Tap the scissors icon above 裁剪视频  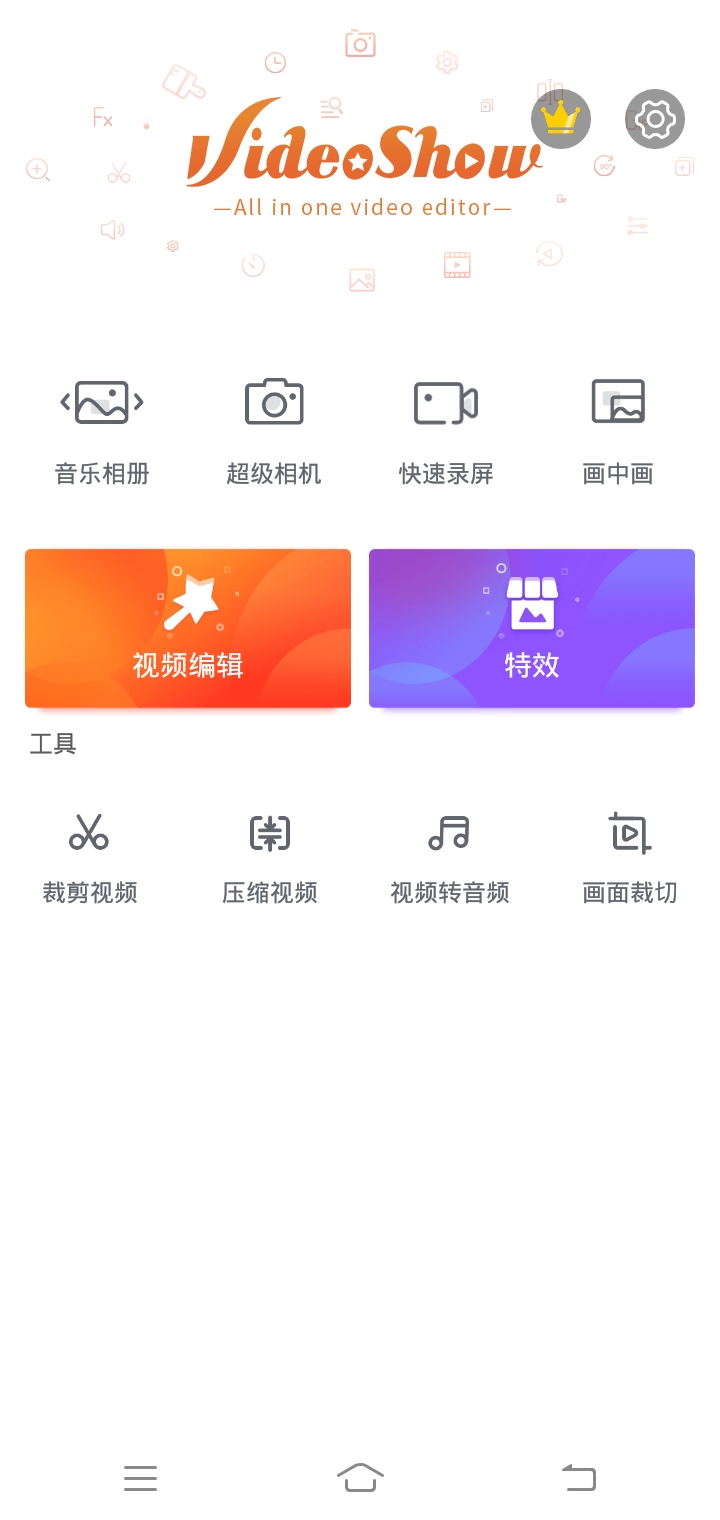[89, 832]
